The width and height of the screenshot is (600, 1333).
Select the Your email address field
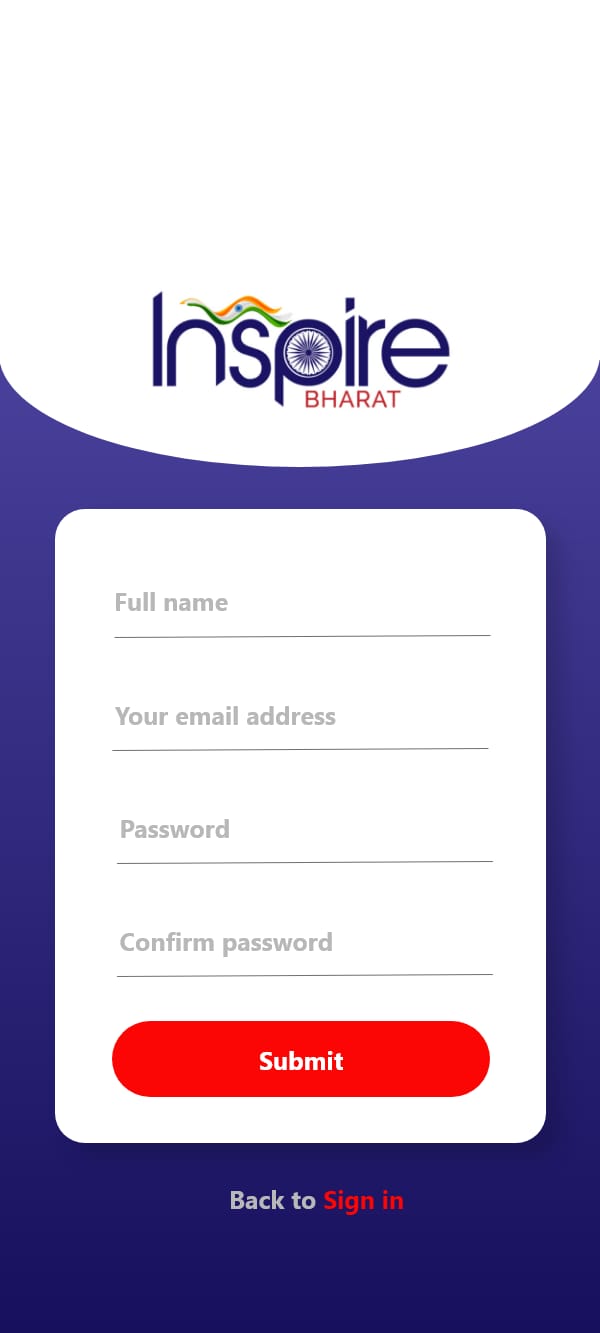click(300, 717)
